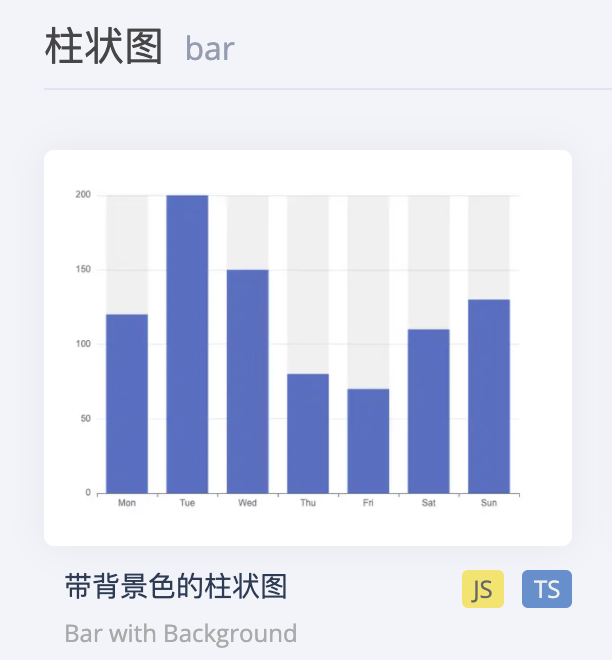Open the JS version of Bar with Background
The image size is (612, 660).
482,589
